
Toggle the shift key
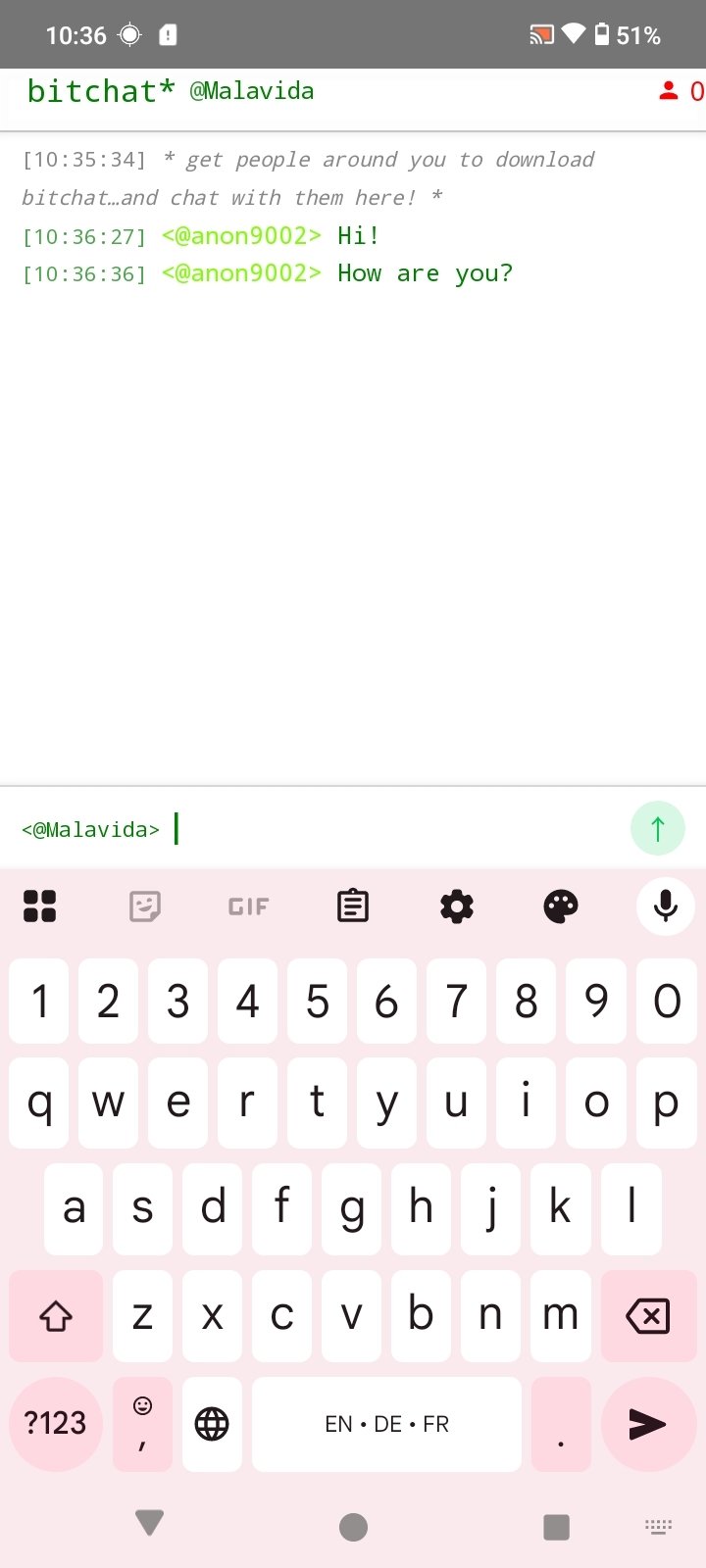click(56, 1316)
